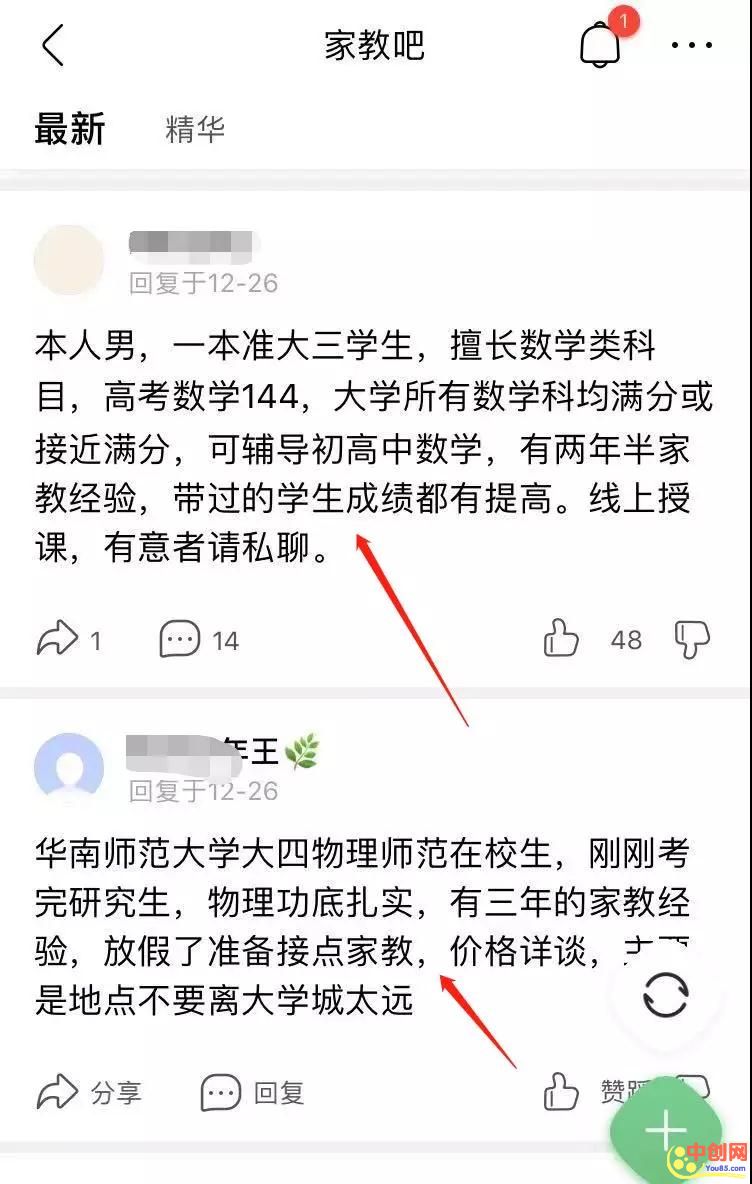Open the 14 comments on math tutor post
Image resolution: width=752 pixels, height=1184 pixels.
point(181,639)
